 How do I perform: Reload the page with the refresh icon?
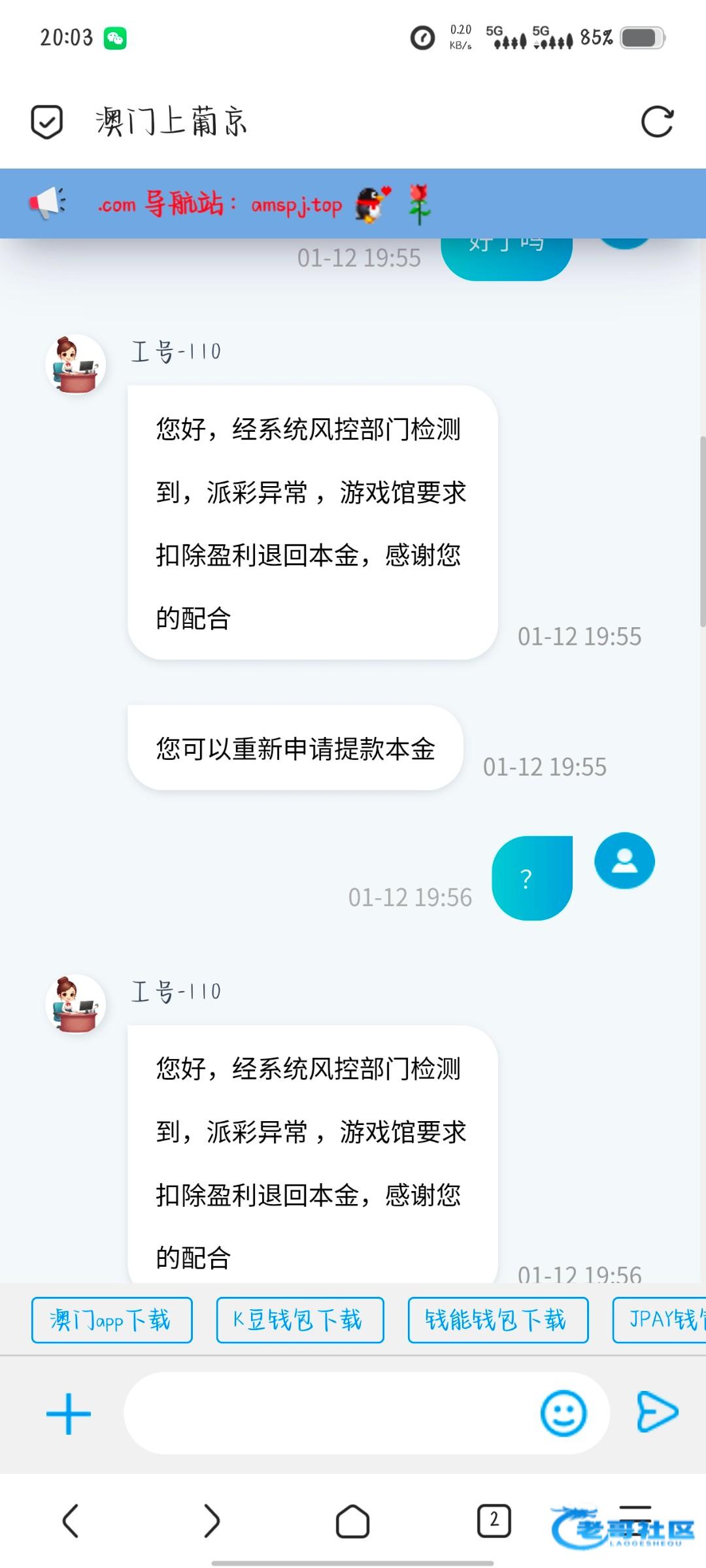click(657, 122)
